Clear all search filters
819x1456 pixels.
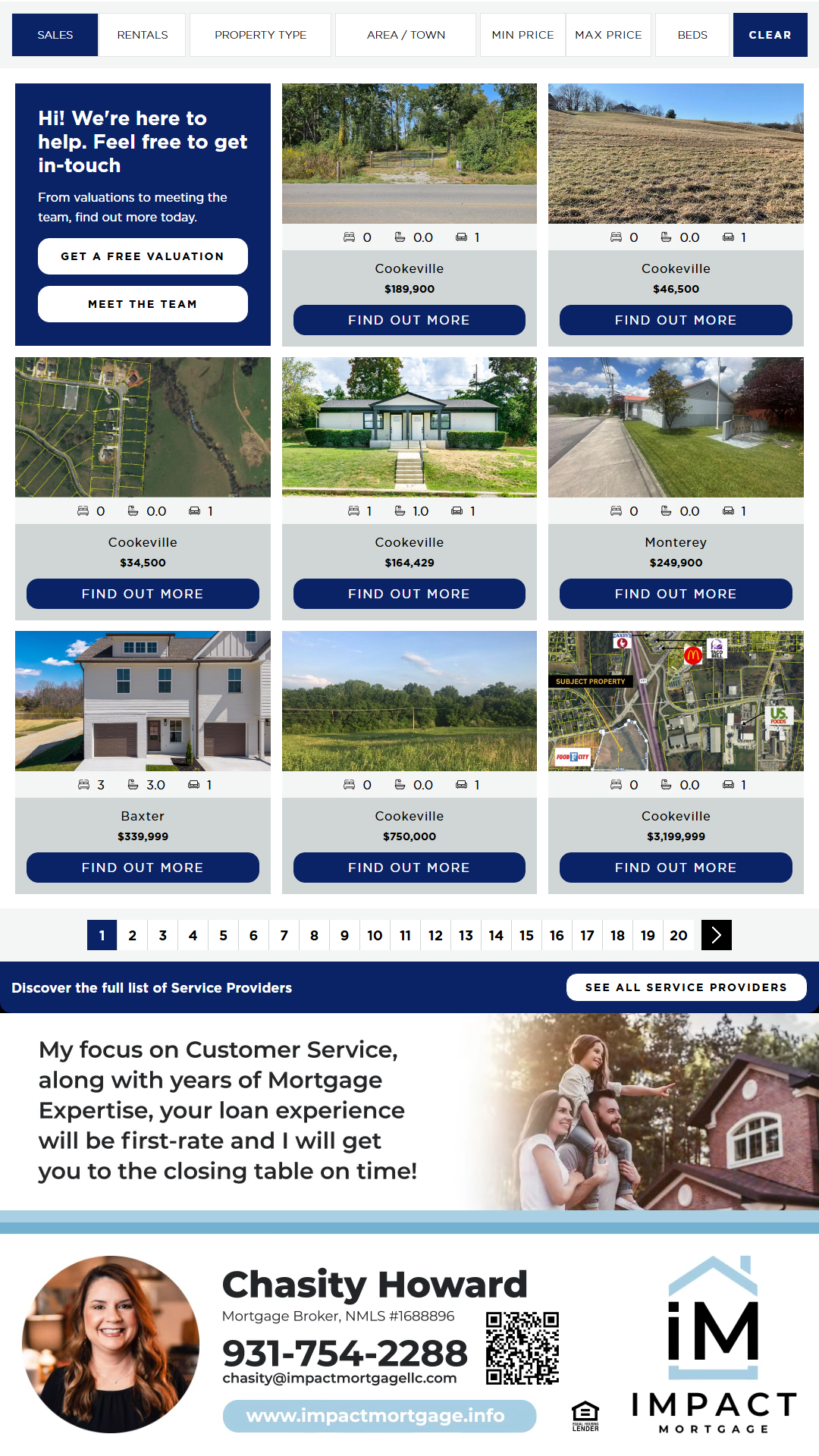click(x=770, y=35)
